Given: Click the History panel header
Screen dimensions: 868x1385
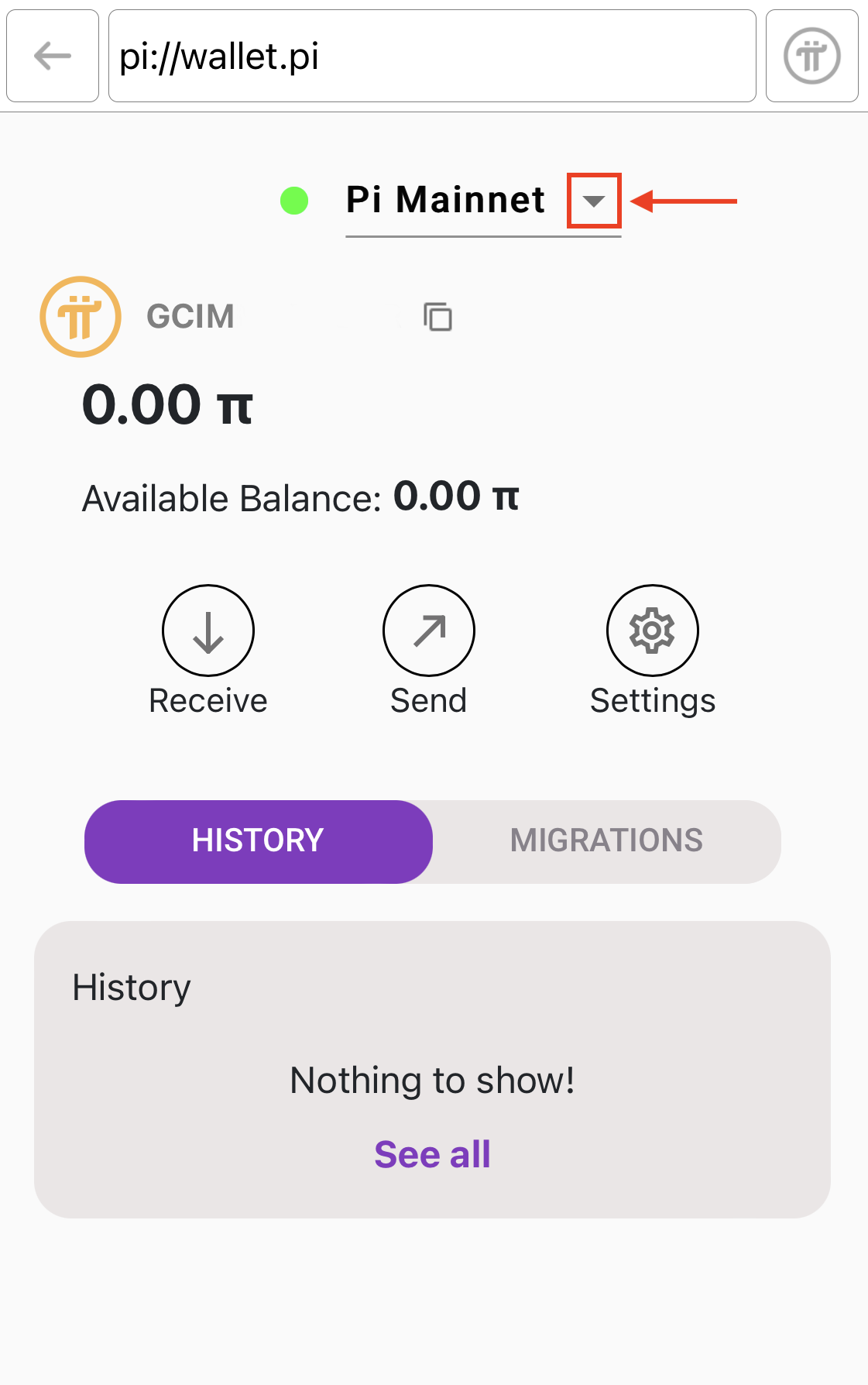Looking at the screenshot, I should click(x=131, y=986).
